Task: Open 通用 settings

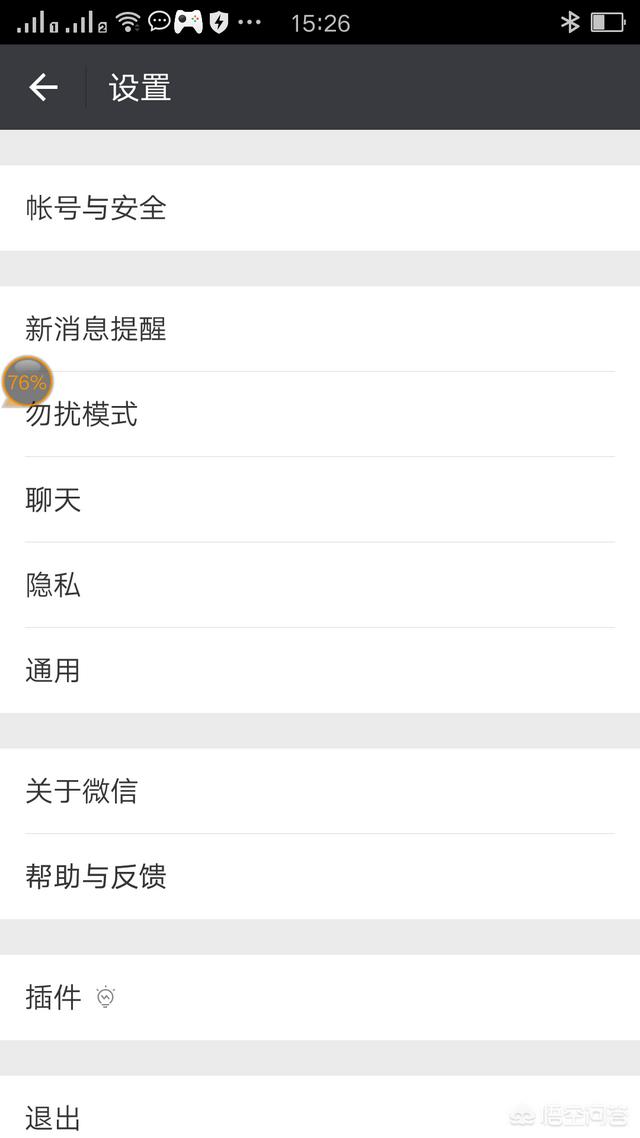Action: 320,670
